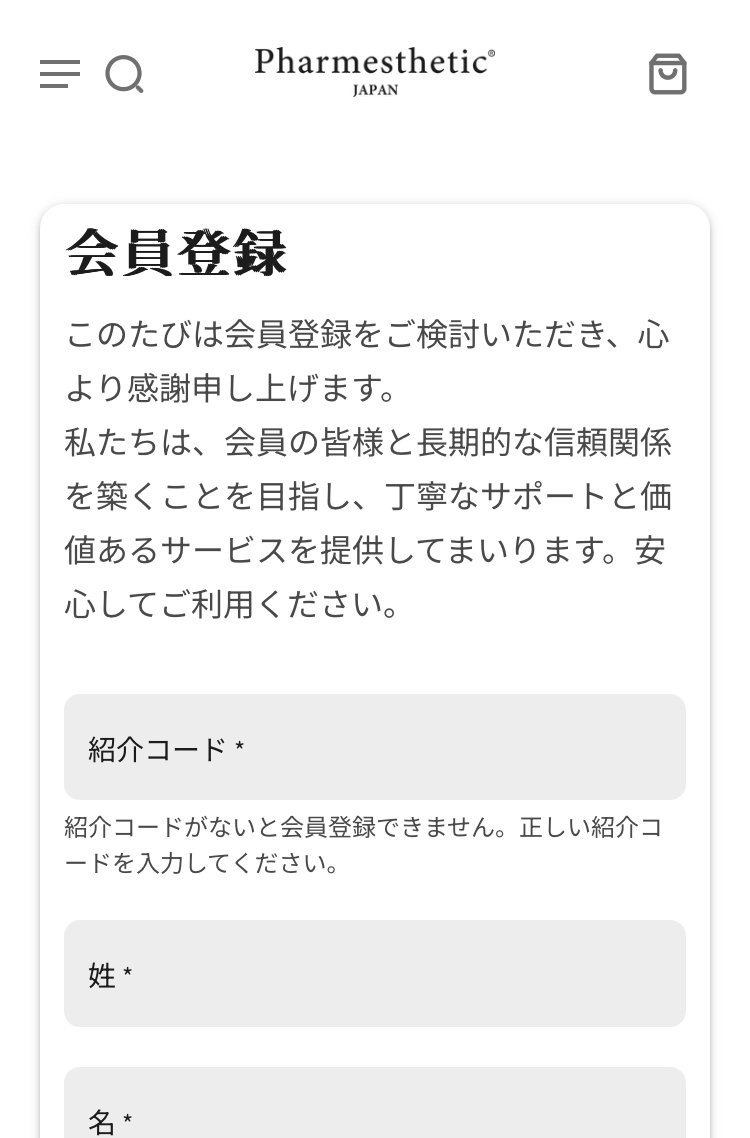750x1138 pixels.
Task: Click the search magnifier icon
Action: 125,74
